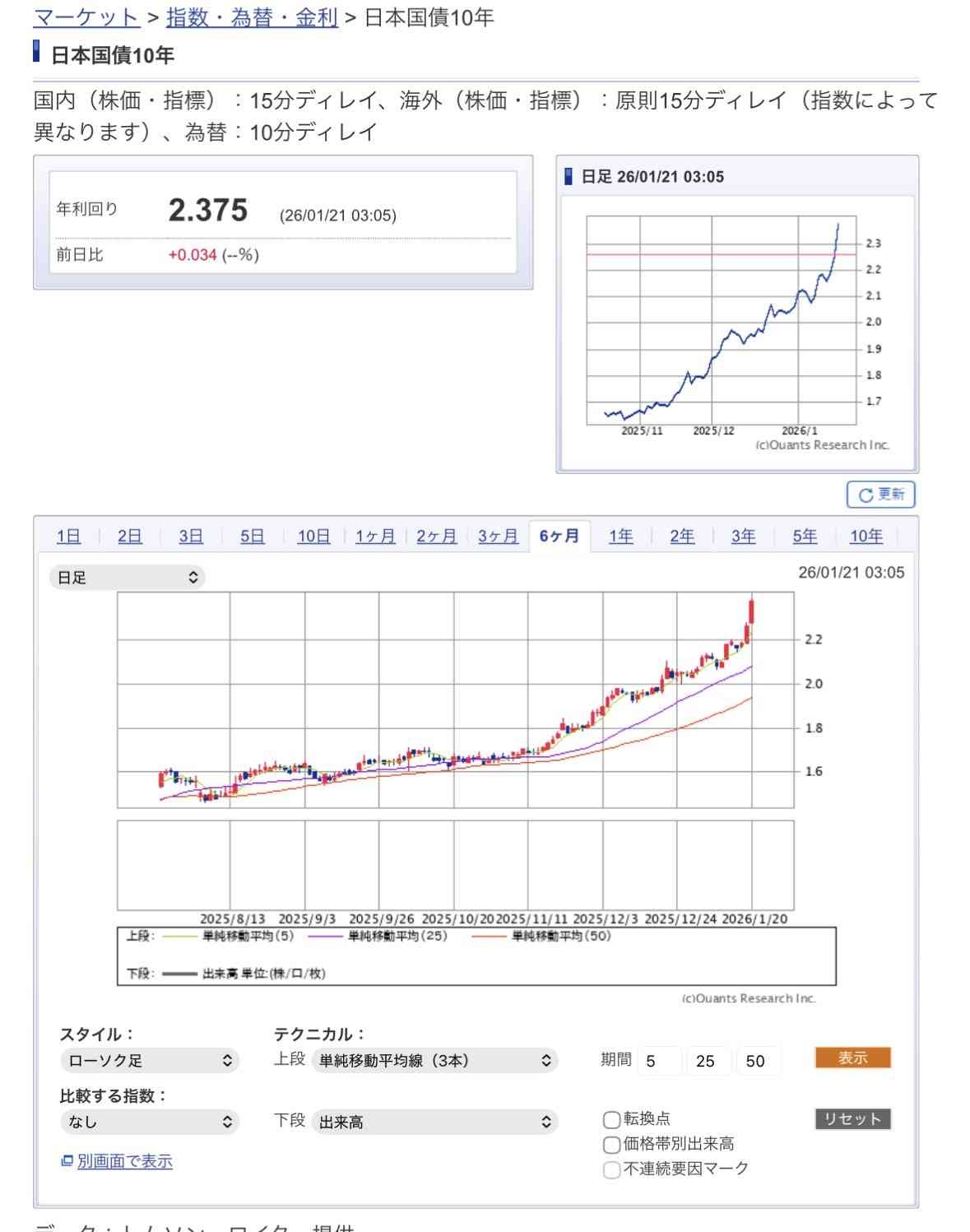Switch chart range to 1日

[x=68, y=537]
